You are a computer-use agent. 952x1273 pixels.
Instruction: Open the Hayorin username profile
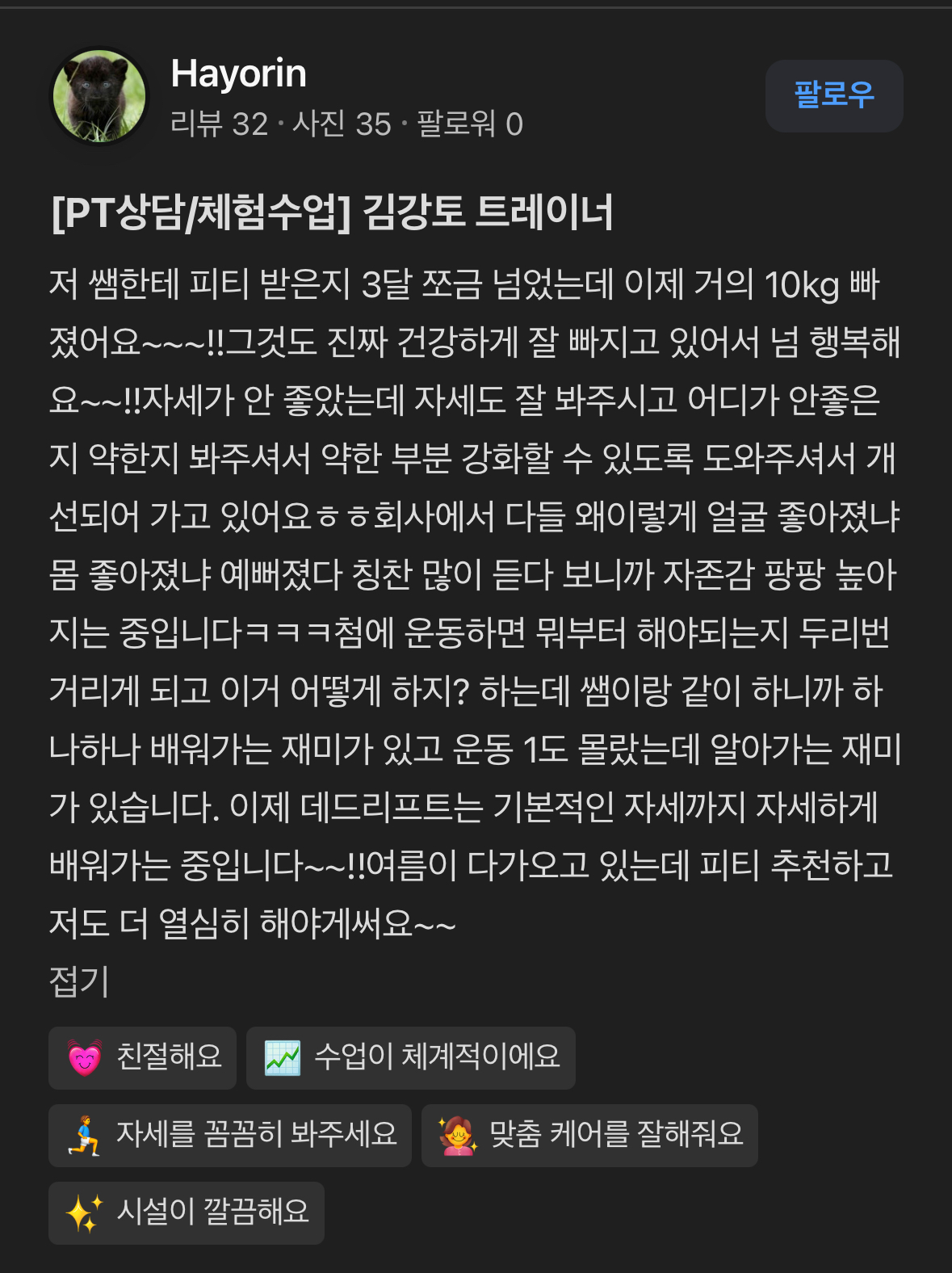[x=239, y=74]
